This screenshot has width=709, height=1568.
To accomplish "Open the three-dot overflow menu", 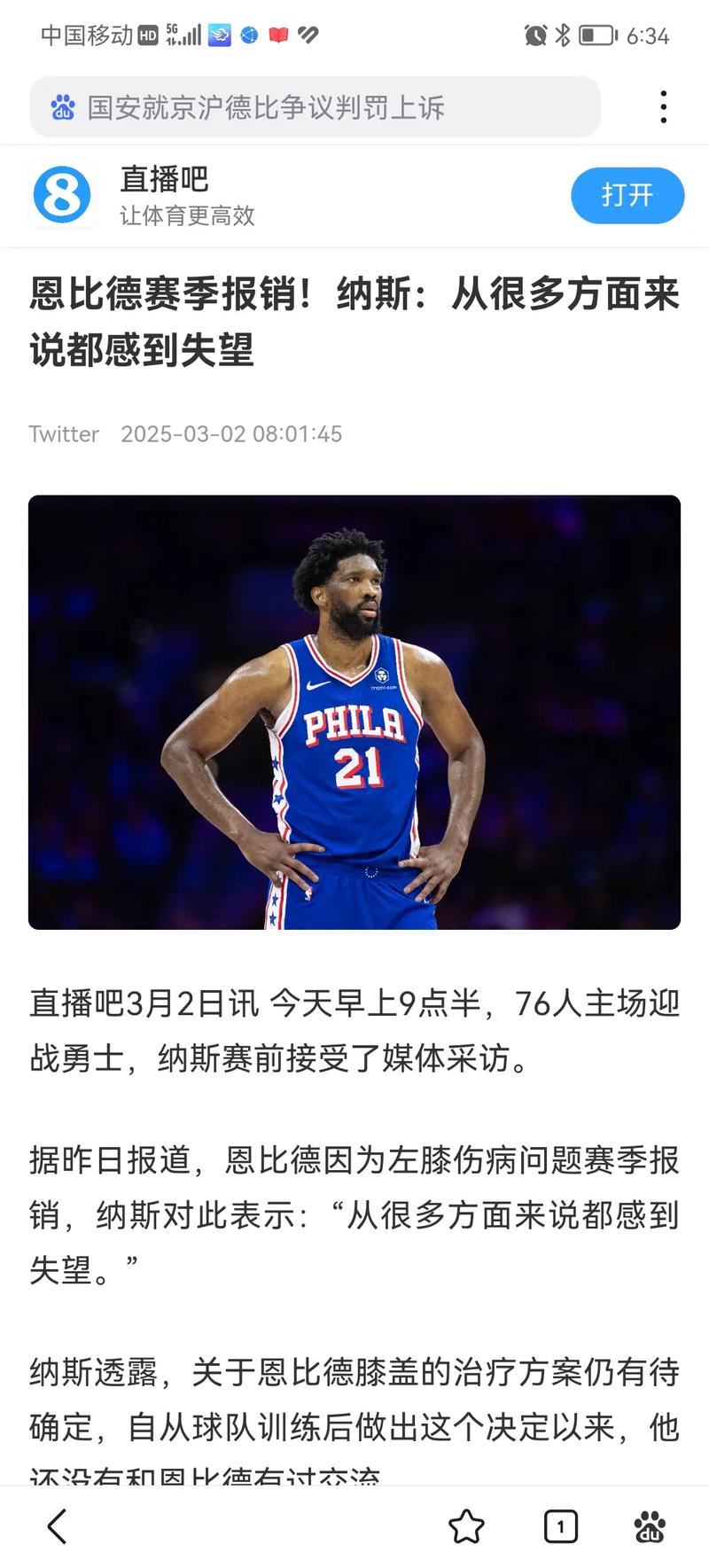I will pos(663,107).
